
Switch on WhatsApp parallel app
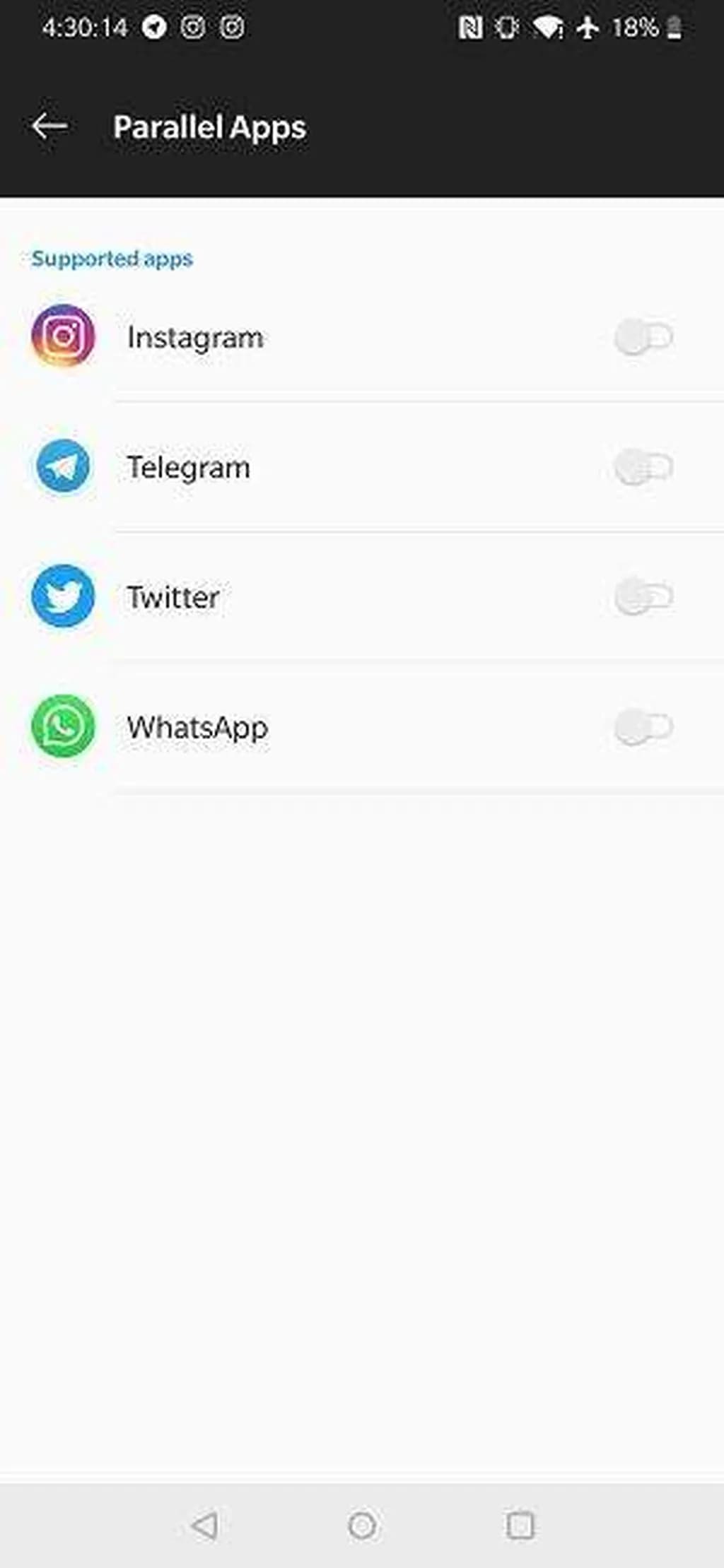pos(643,727)
